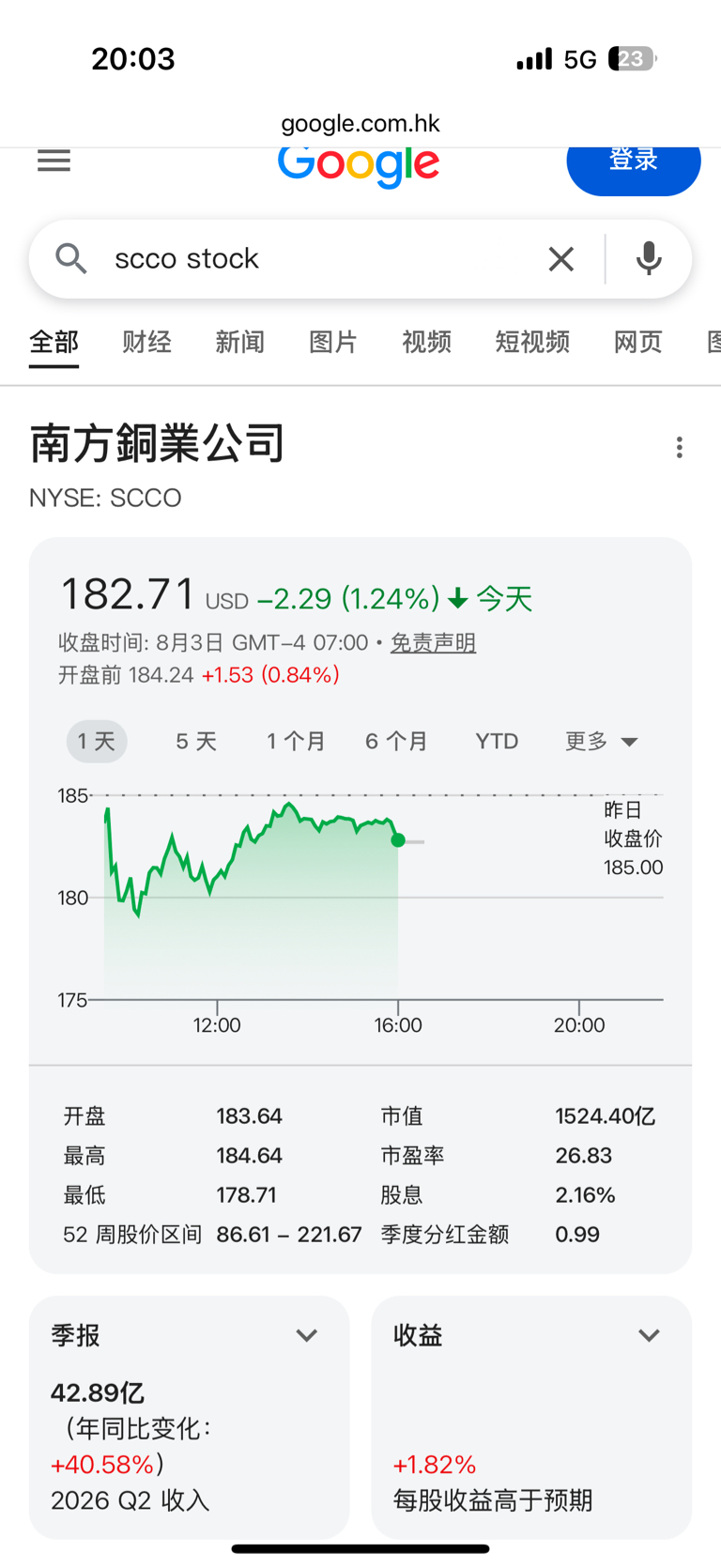Open the three-dot menu beside 南方銅業公司
The height and width of the screenshot is (1568, 721).
pos(680,447)
